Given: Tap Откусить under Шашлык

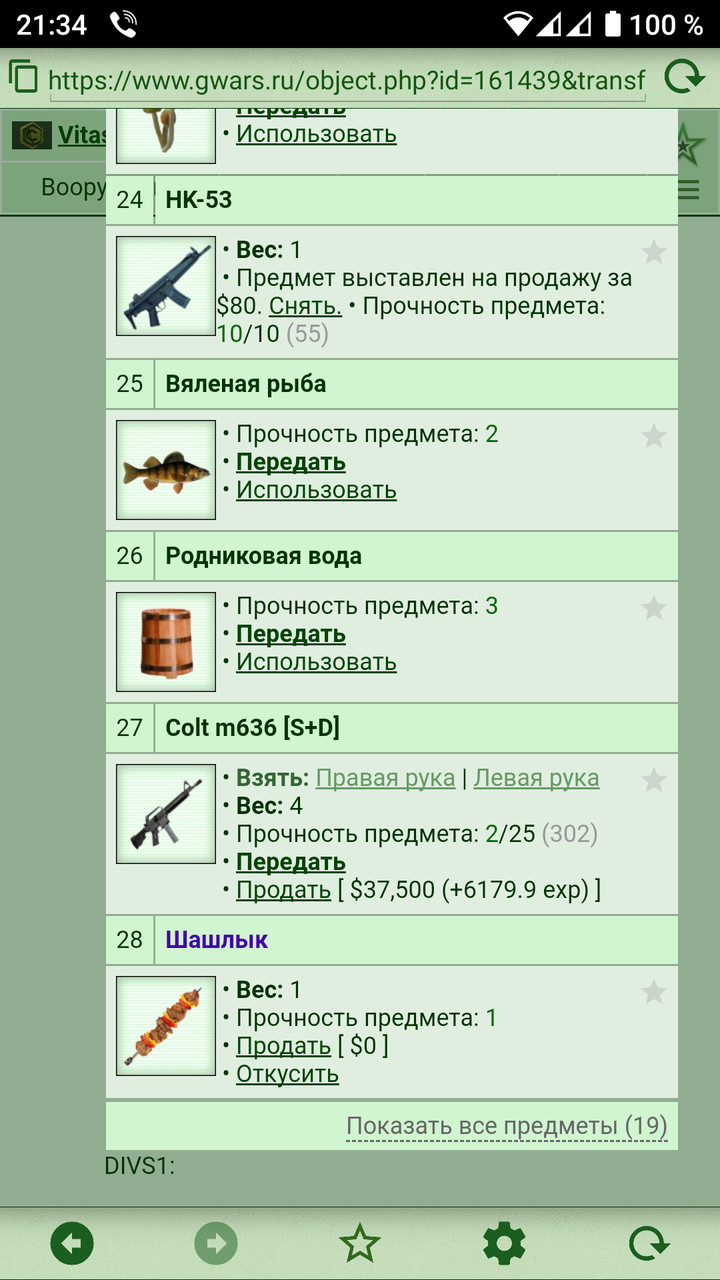Looking at the screenshot, I should point(287,1074).
